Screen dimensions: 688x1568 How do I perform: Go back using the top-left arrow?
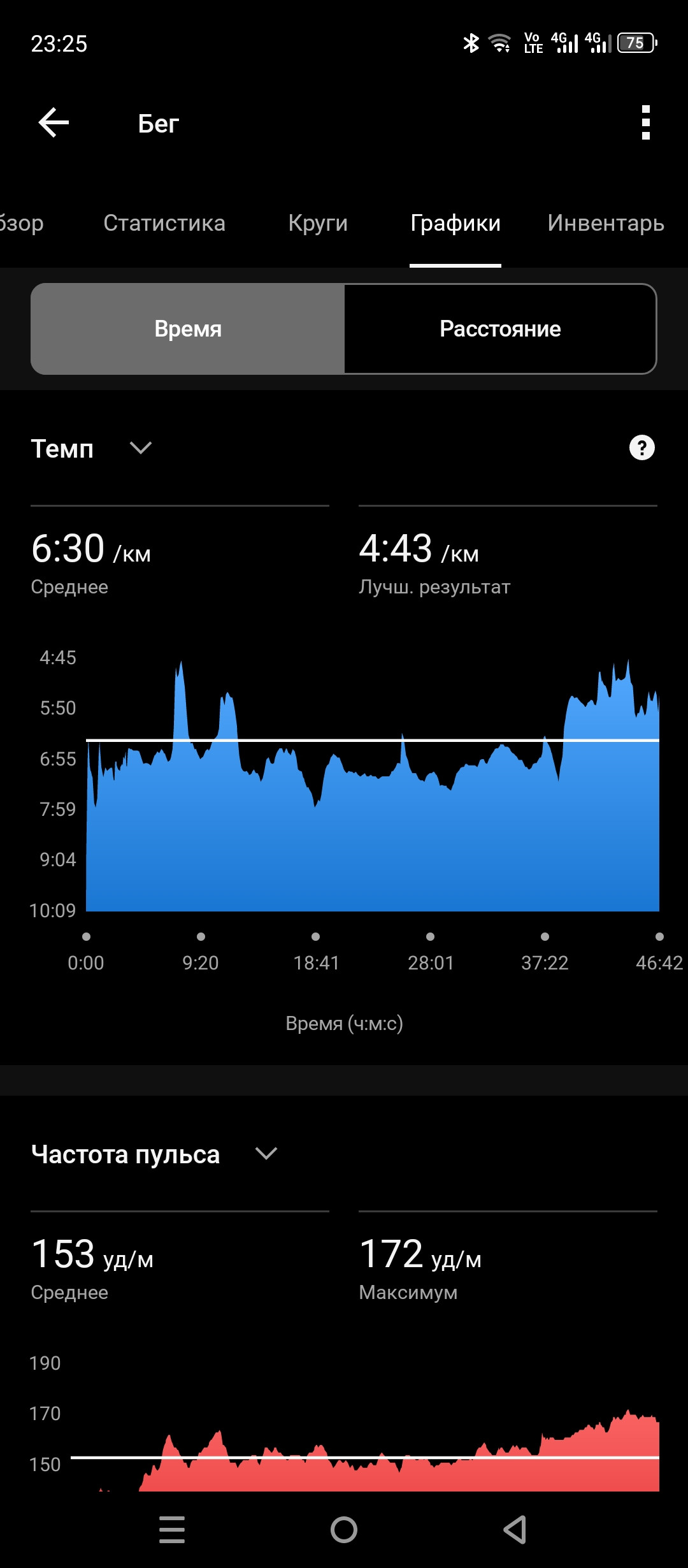54,122
